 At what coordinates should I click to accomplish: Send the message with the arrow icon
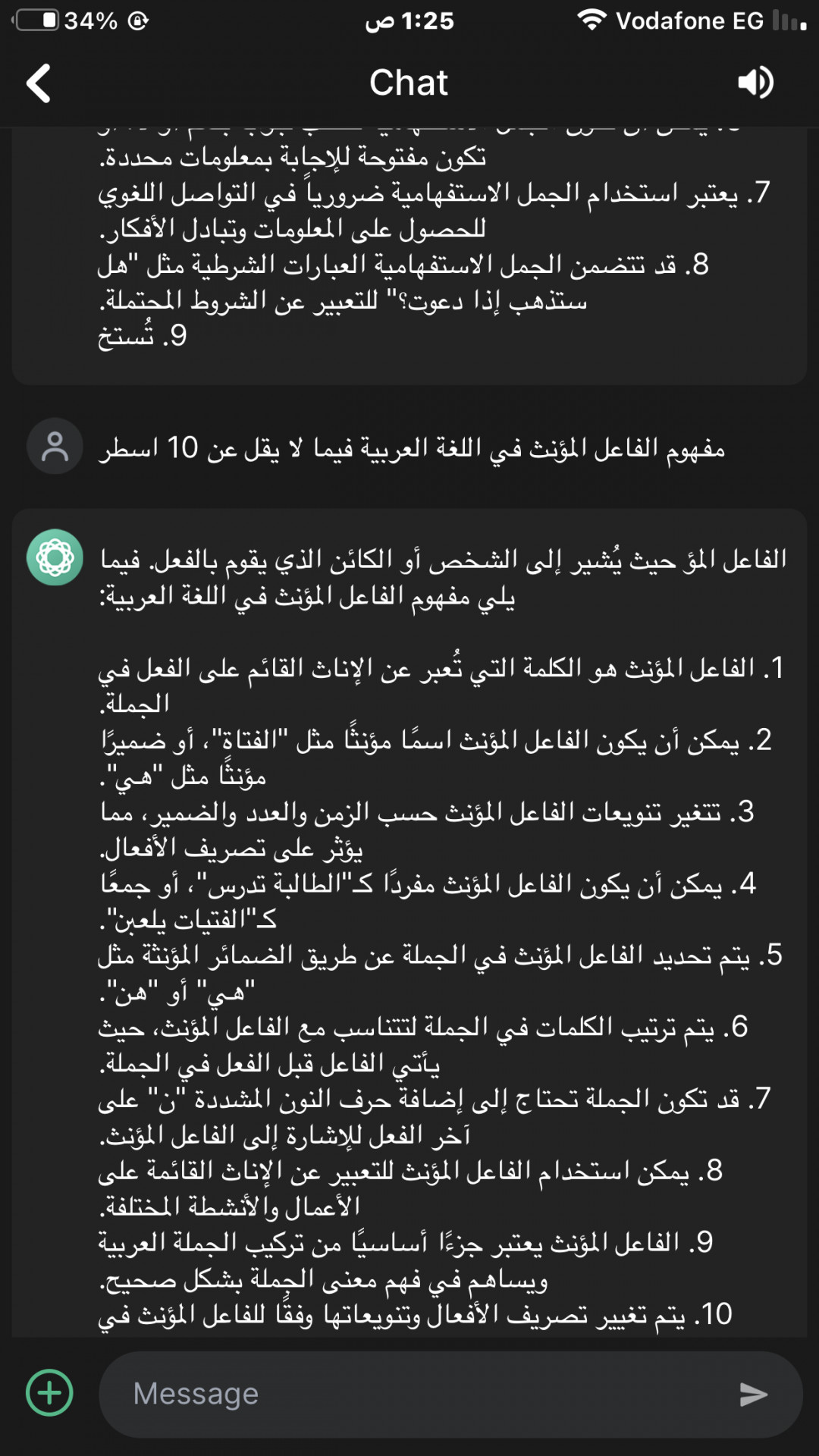coord(753,1394)
